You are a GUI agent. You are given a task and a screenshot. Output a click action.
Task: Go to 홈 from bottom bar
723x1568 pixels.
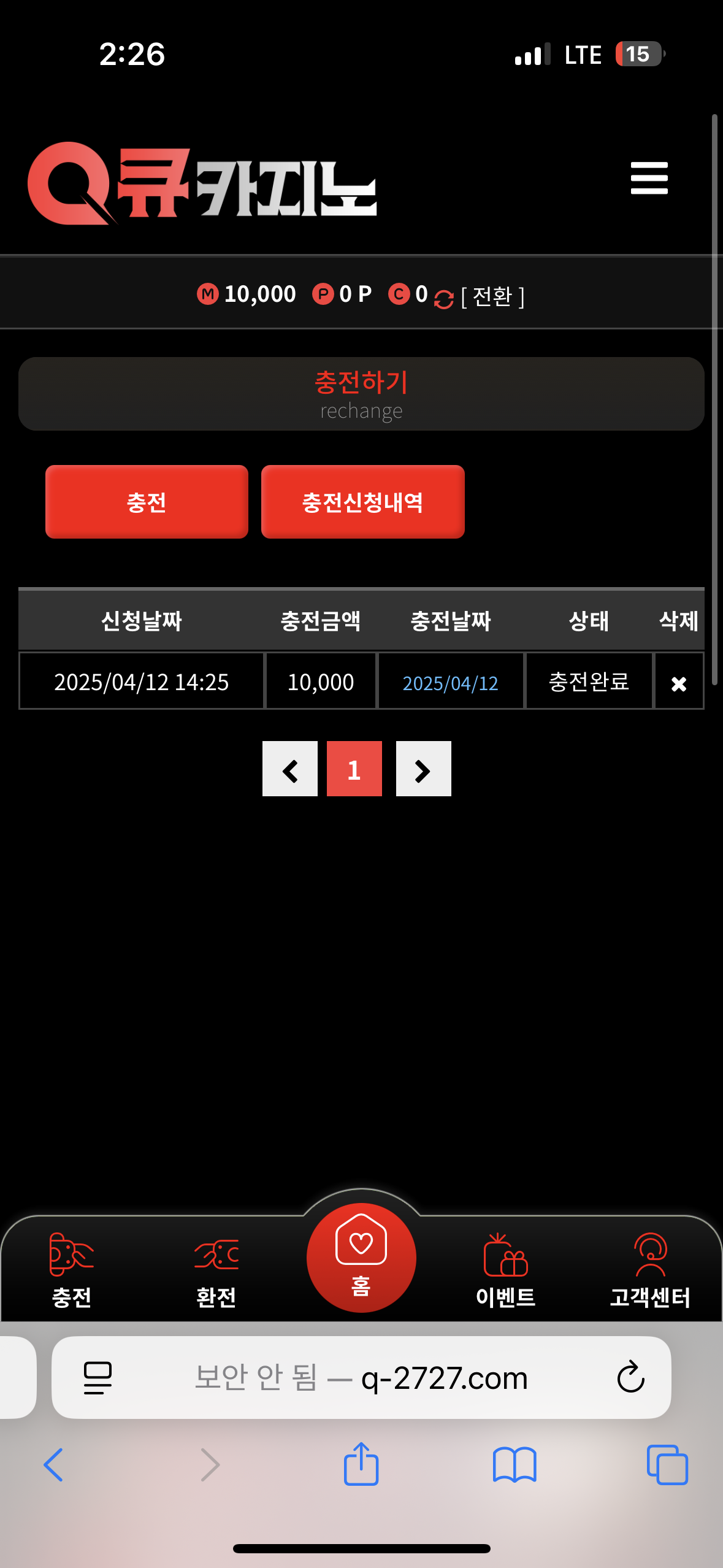pyautogui.click(x=361, y=1258)
